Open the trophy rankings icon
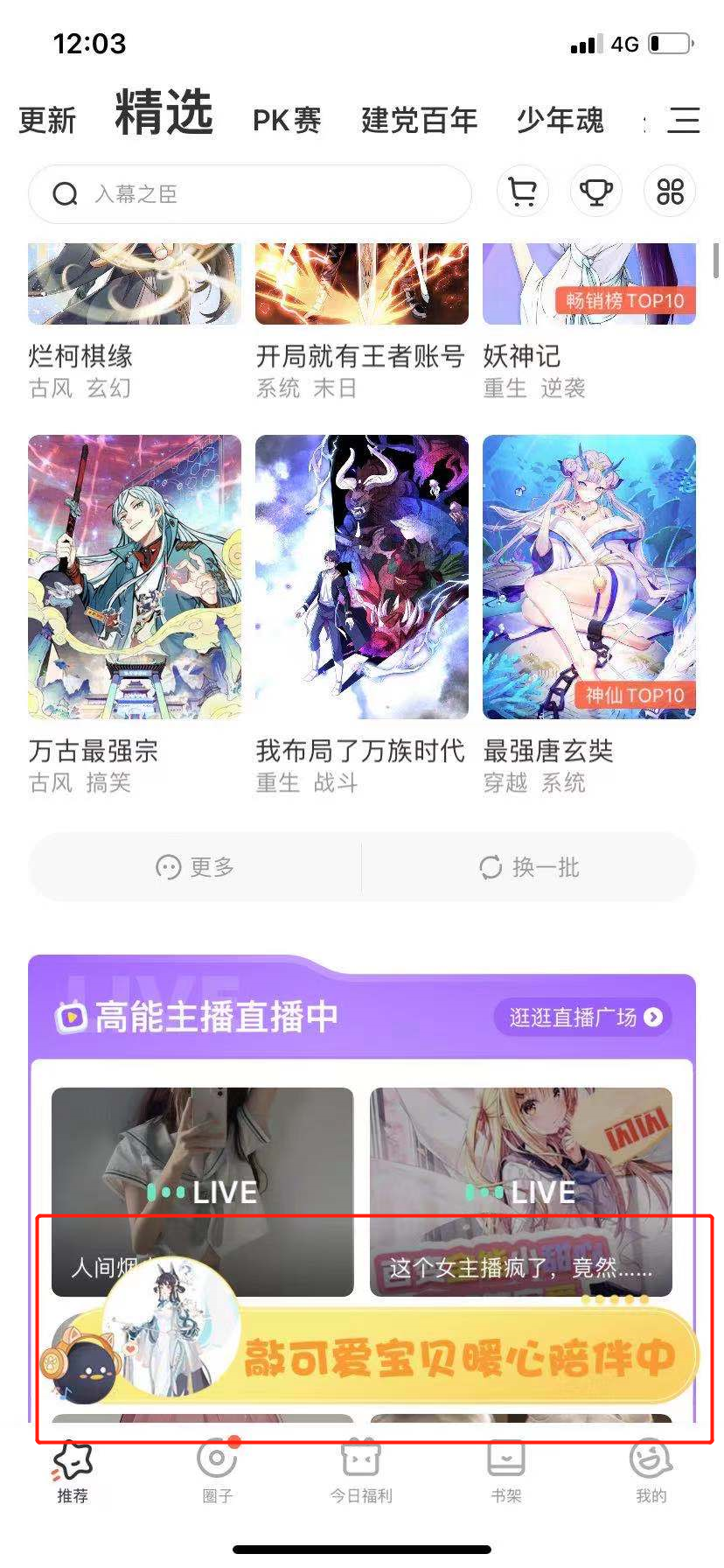 pyautogui.click(x=596, y=192)
